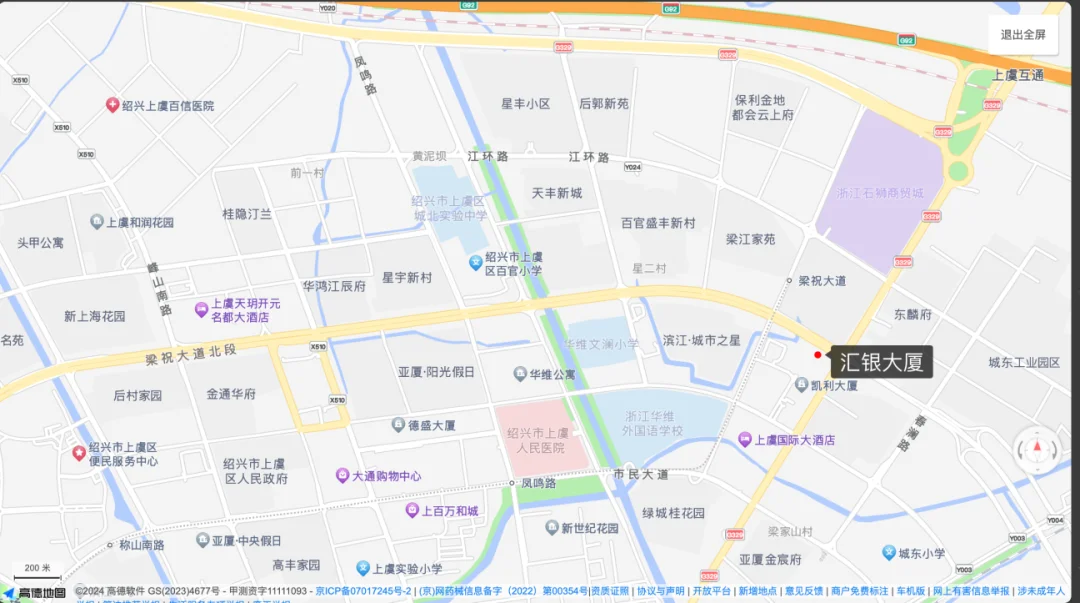Open 网上有害信息举报 link

[x=971, y=591]
